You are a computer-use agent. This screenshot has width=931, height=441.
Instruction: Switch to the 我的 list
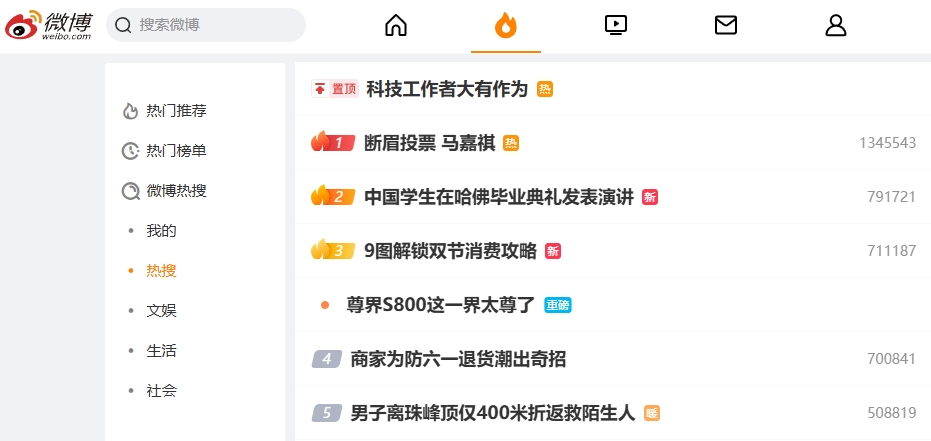[161, 231]
